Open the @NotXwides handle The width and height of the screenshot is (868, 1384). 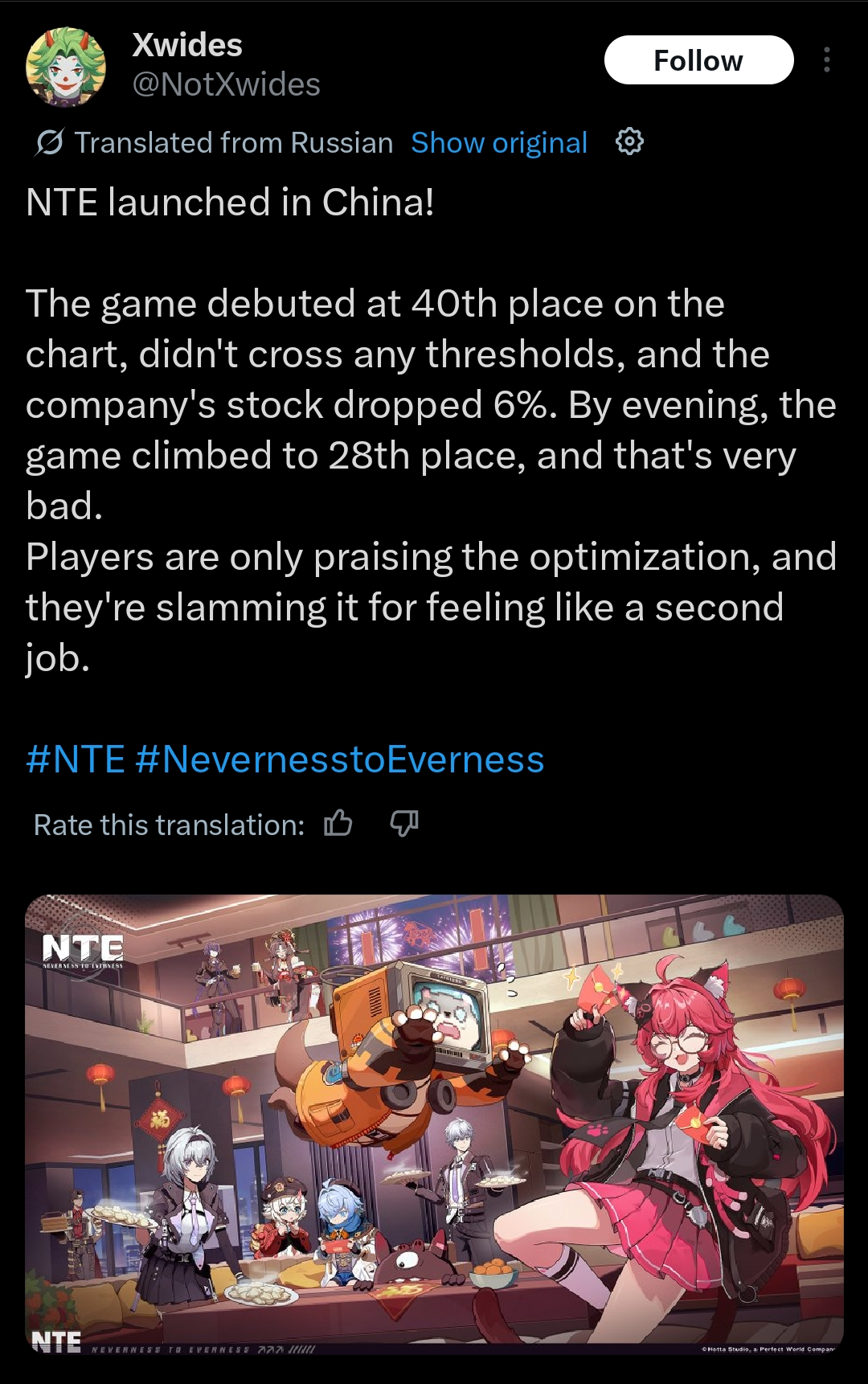(226, 85)
